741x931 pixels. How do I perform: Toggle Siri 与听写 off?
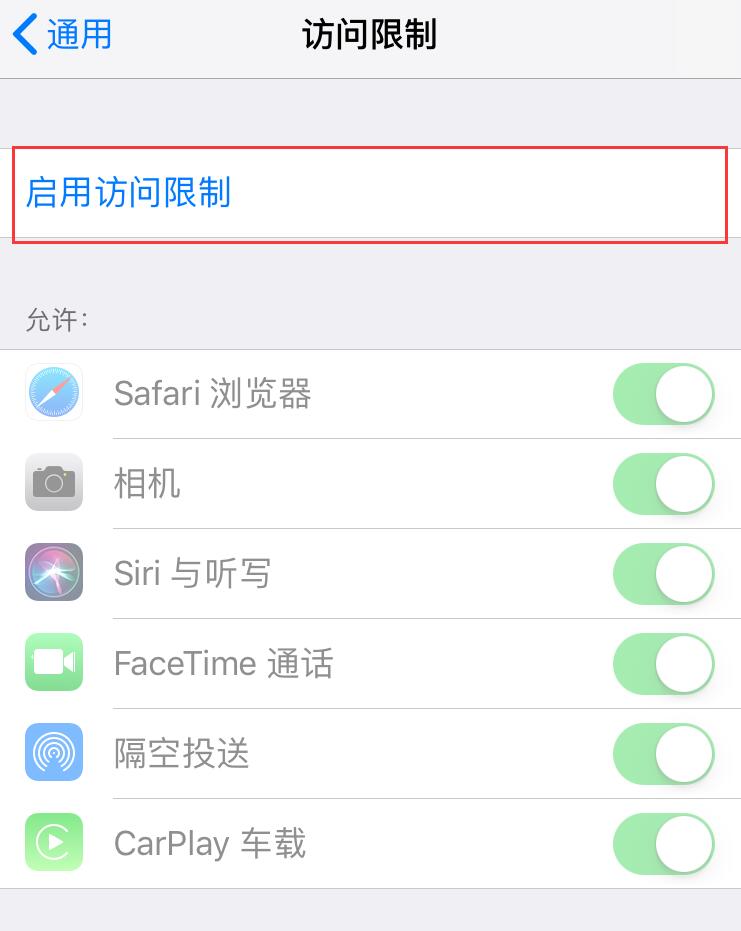coord(663,574)
